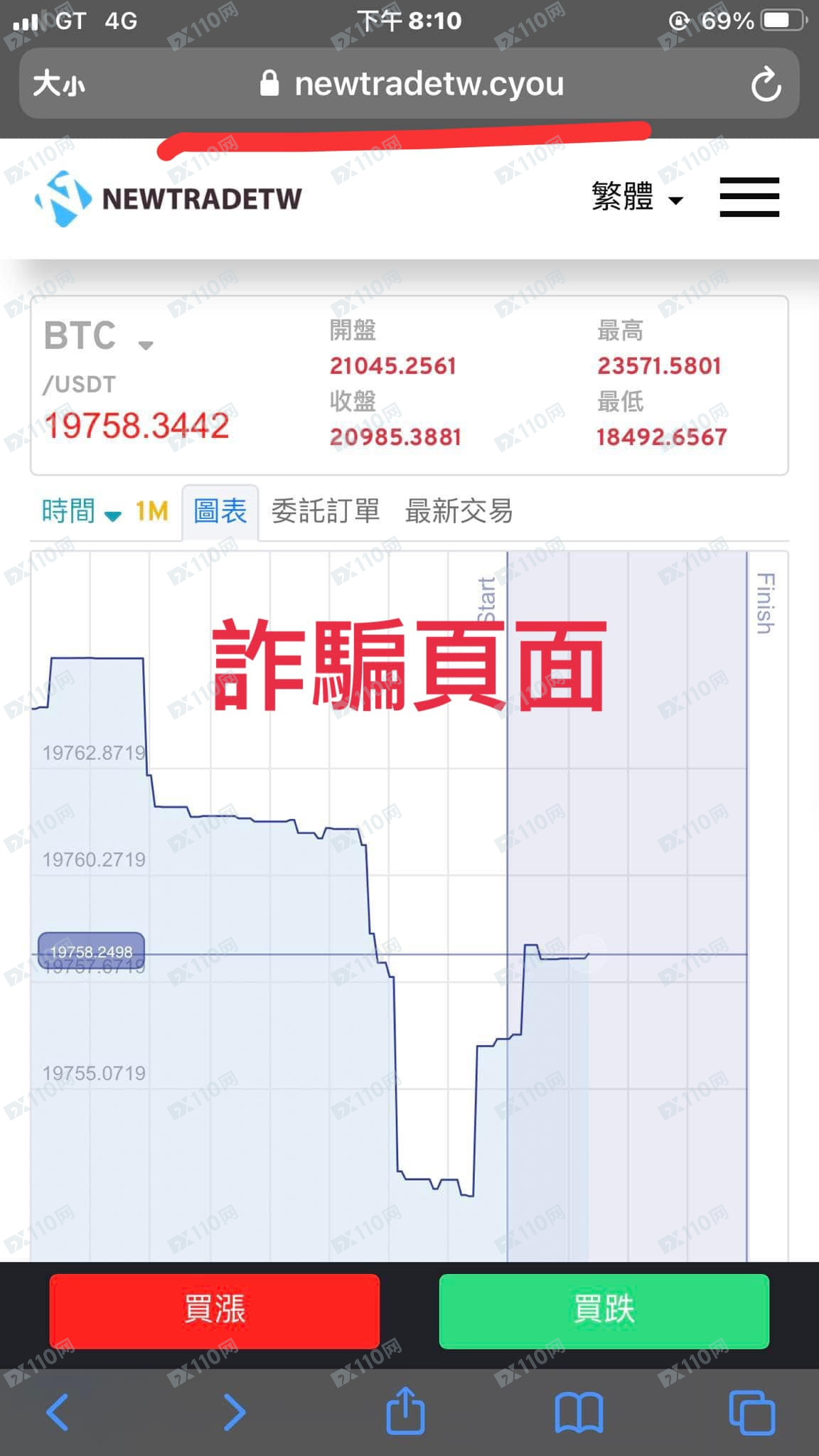The image size is (819, 1456).
Task: Tap the red 買漲 button
Action: tap(214, 1311)
